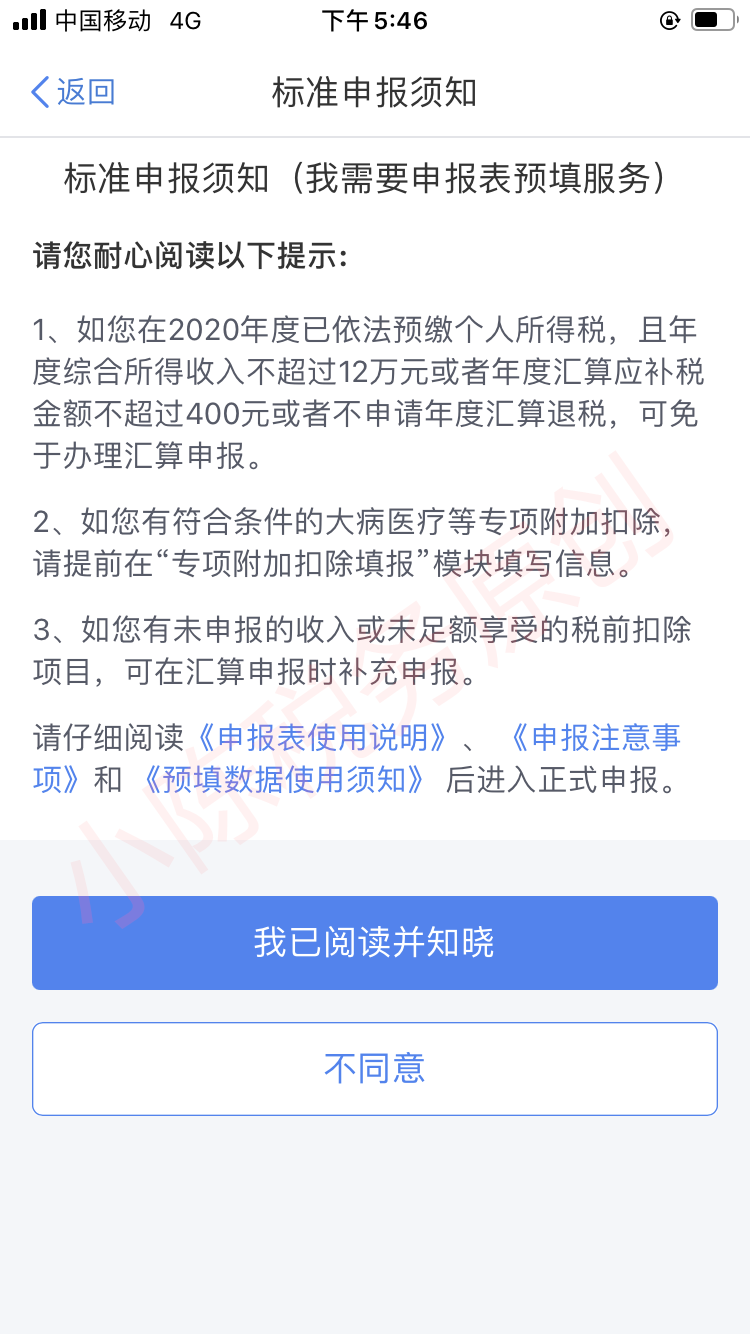Go back with the 返回 button
Screen dimensions: 750x1334
click(x=73, y=92)
